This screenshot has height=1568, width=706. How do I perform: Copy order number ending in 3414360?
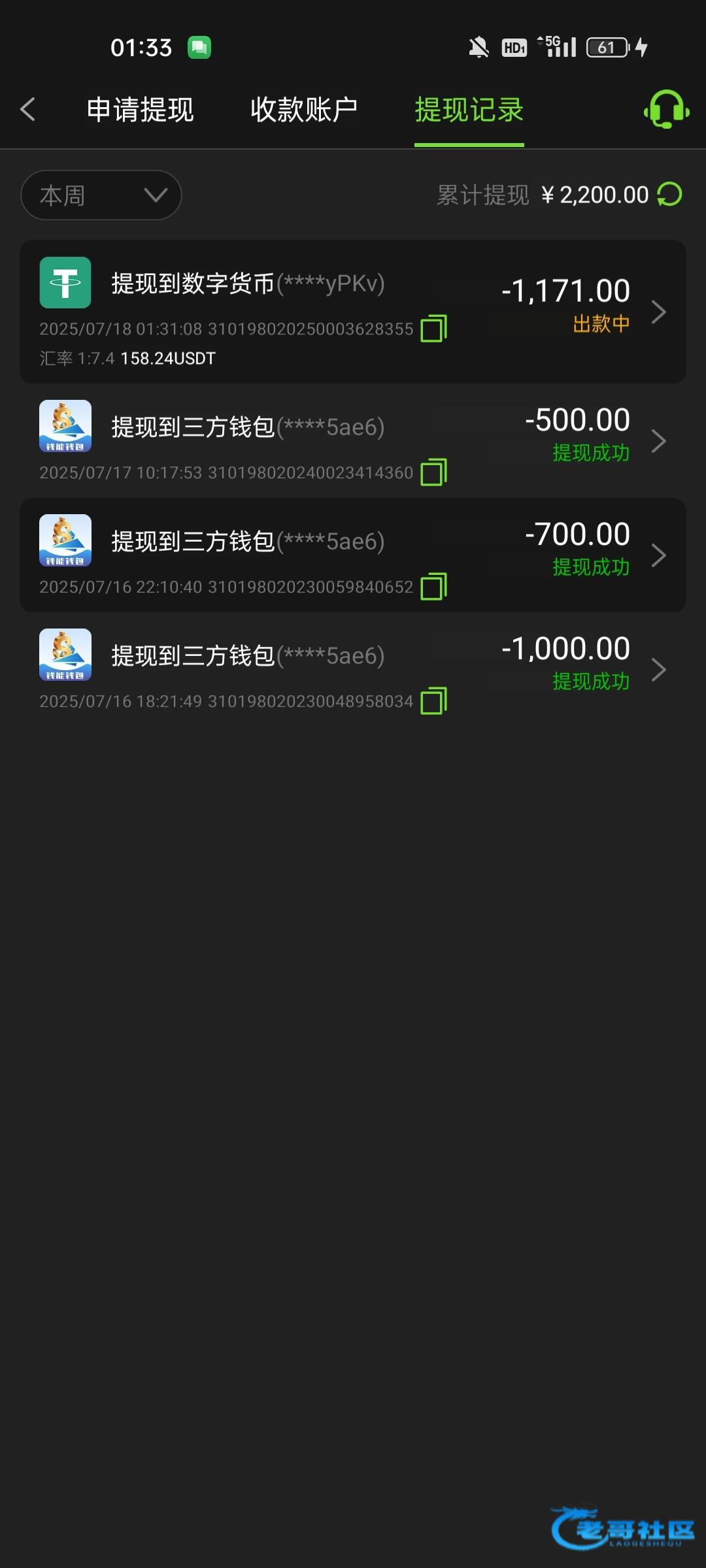(433, 472)
